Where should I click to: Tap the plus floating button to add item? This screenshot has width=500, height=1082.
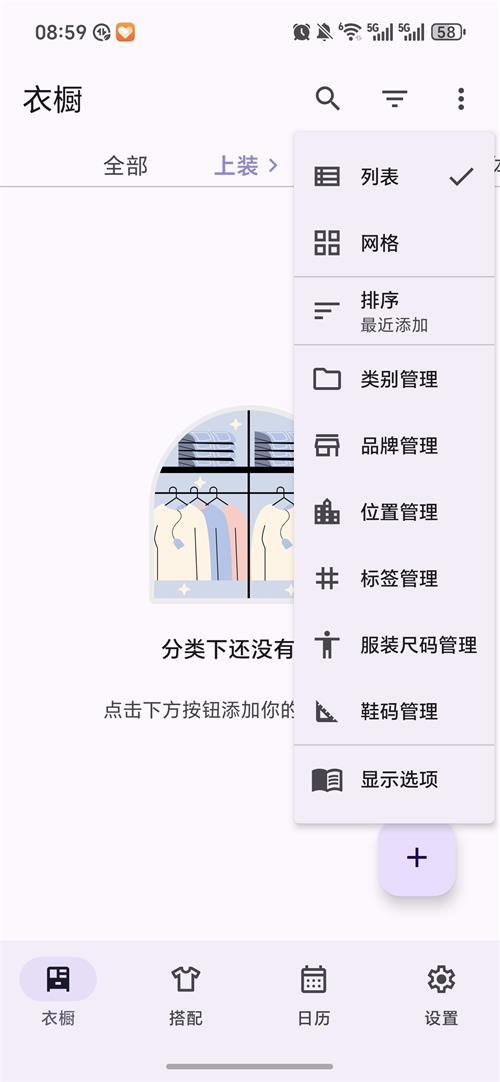point(417,857)
